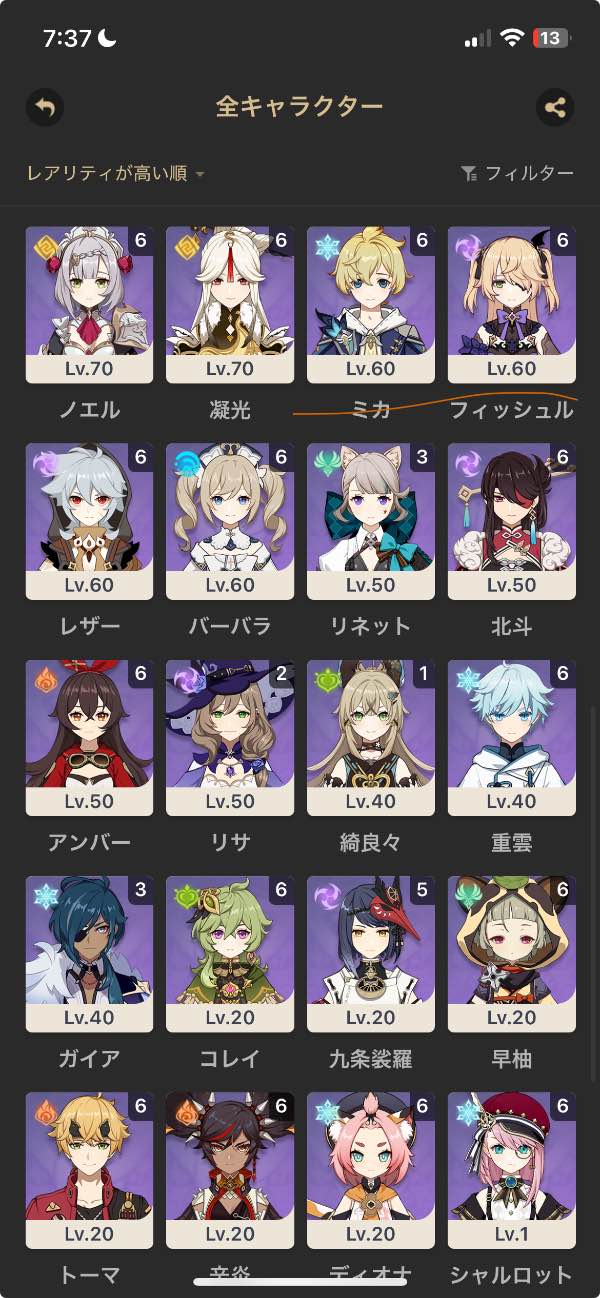Open the フィッシュル character card
Screen dimensions: 600x1298
point(511,305)
